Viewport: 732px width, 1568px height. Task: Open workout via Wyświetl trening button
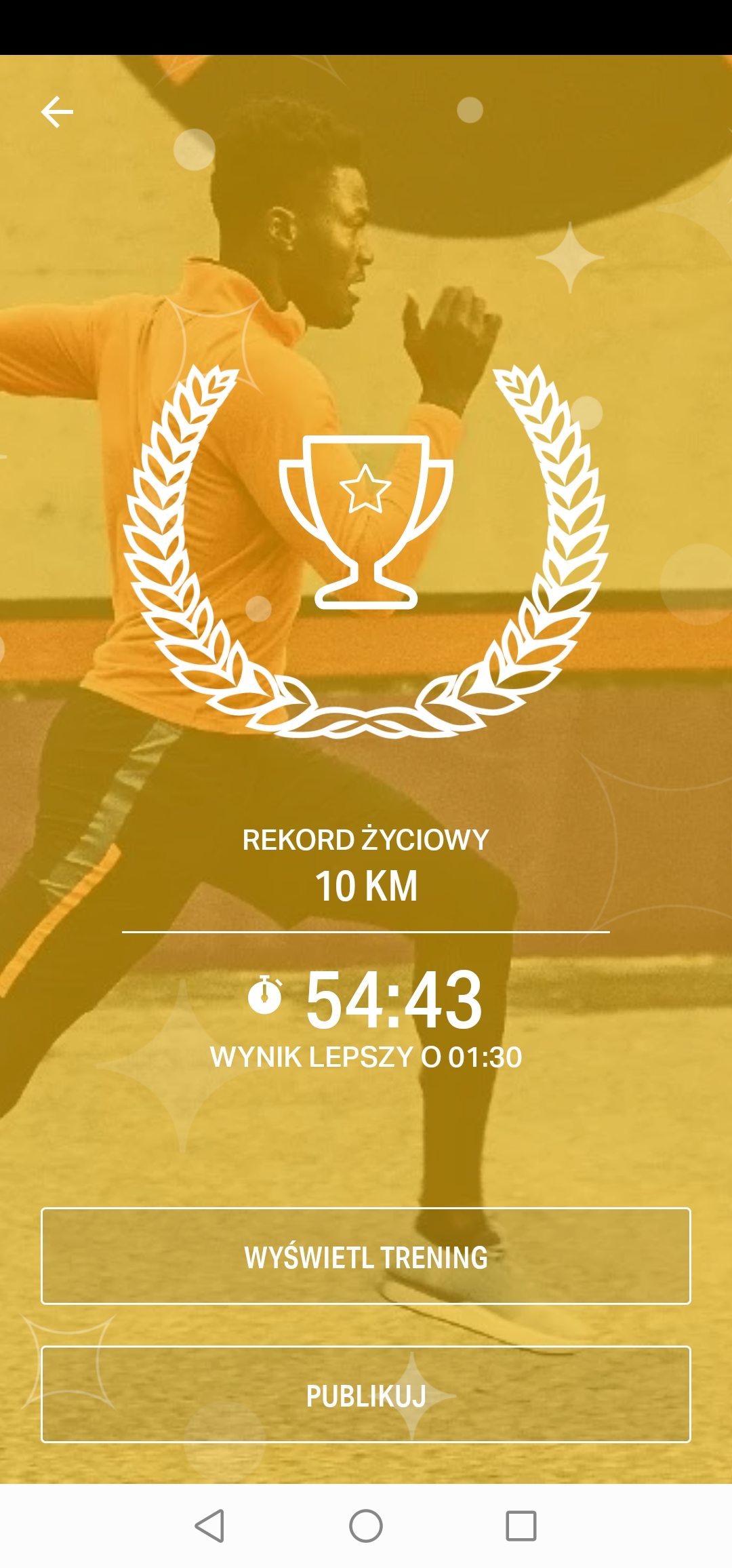(366, 1256)
